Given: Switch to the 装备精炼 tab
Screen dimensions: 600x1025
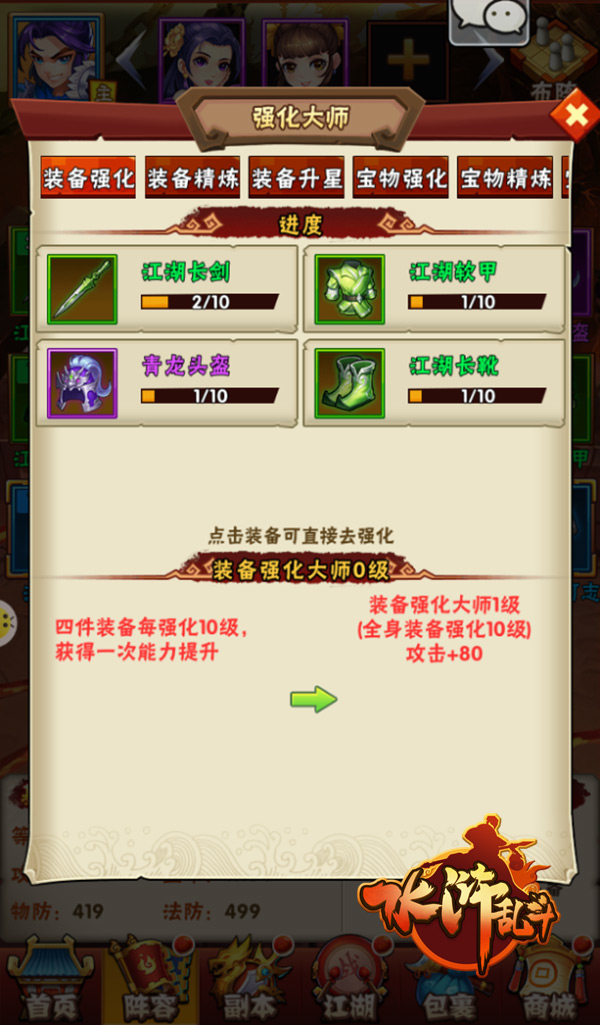Looking at the screenshot, I should click(x=193, y=179).
